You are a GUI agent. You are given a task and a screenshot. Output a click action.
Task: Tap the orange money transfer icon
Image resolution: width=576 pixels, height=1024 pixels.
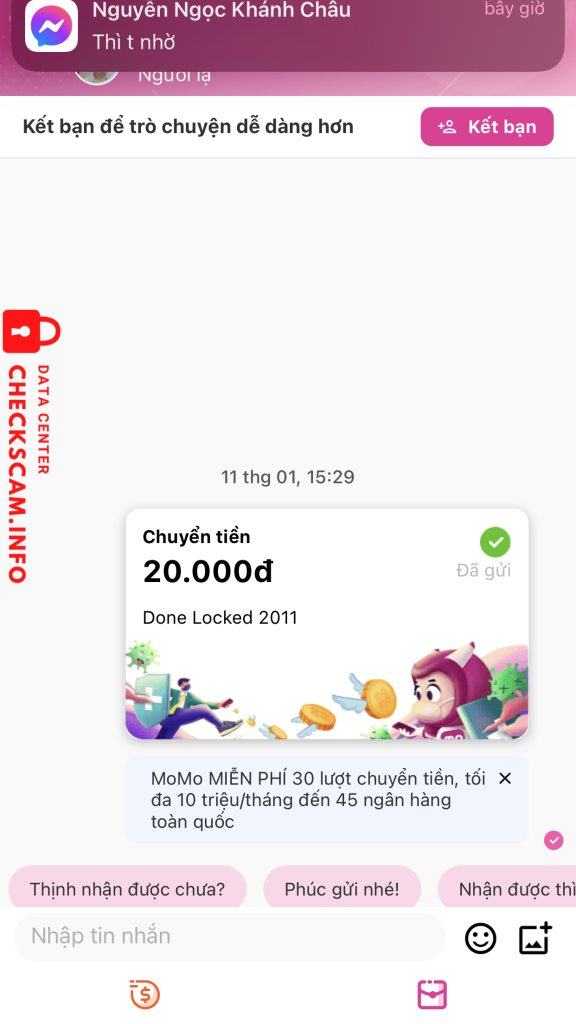[144, 995]
